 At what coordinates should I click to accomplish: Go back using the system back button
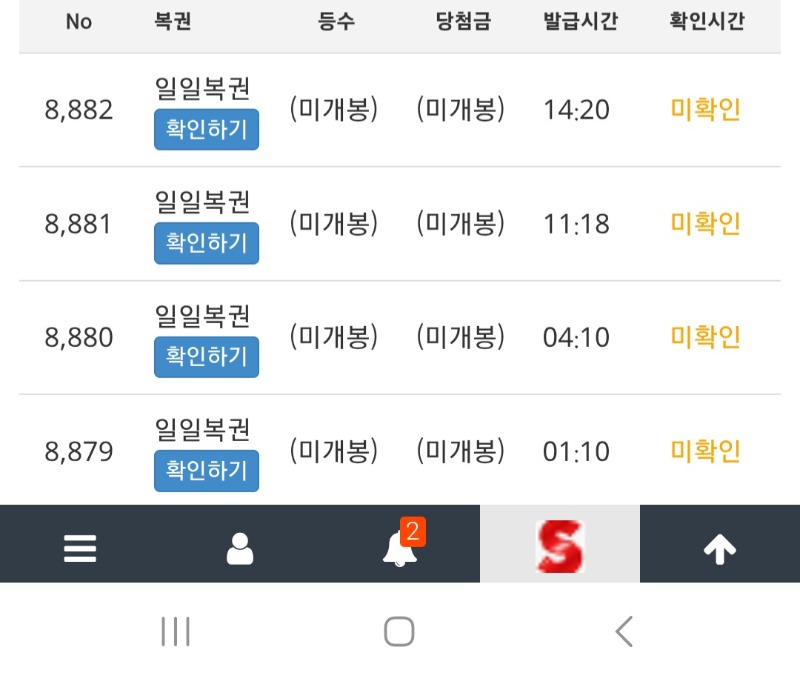pos(624,632)
